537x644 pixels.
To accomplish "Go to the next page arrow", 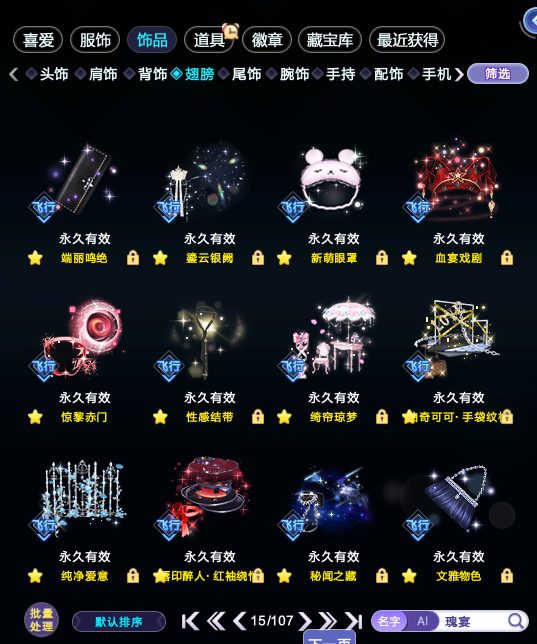I will [304, 621].
